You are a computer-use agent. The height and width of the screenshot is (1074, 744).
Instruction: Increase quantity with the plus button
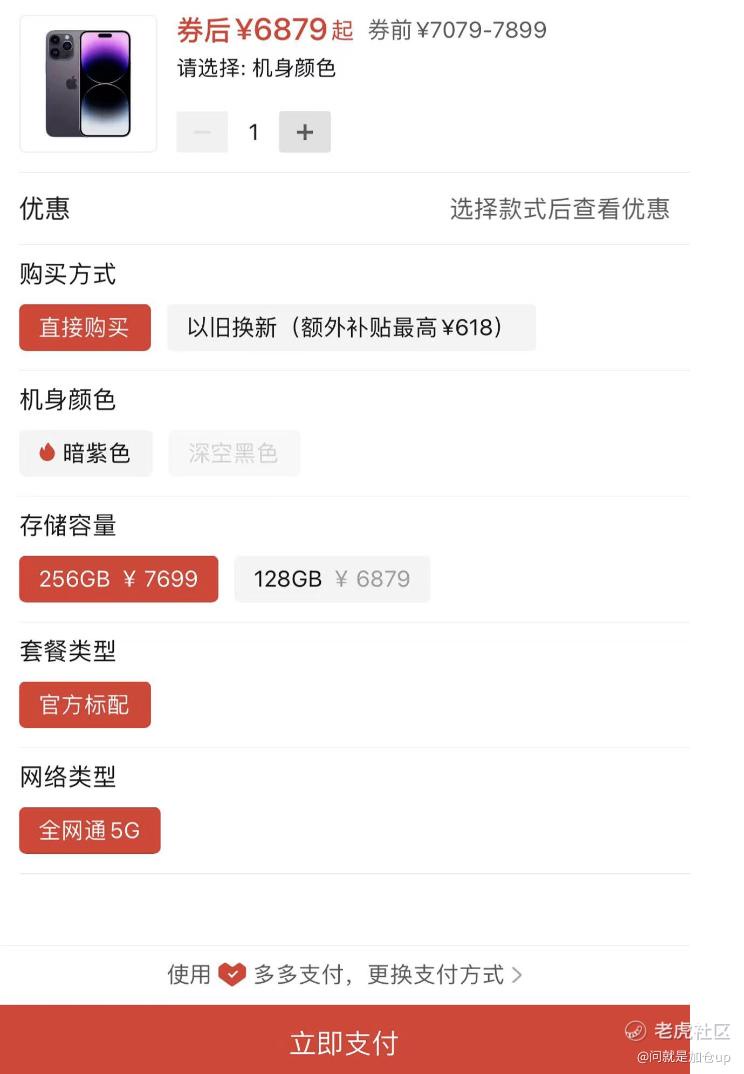click(305, 132)
